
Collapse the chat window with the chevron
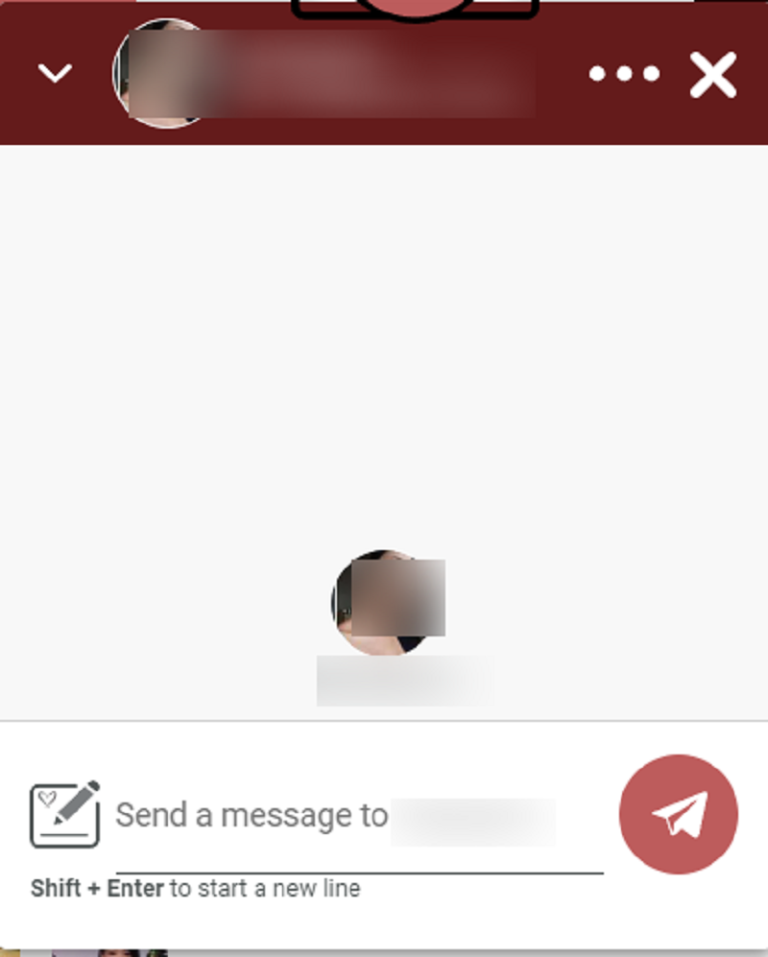click(54, 74)
